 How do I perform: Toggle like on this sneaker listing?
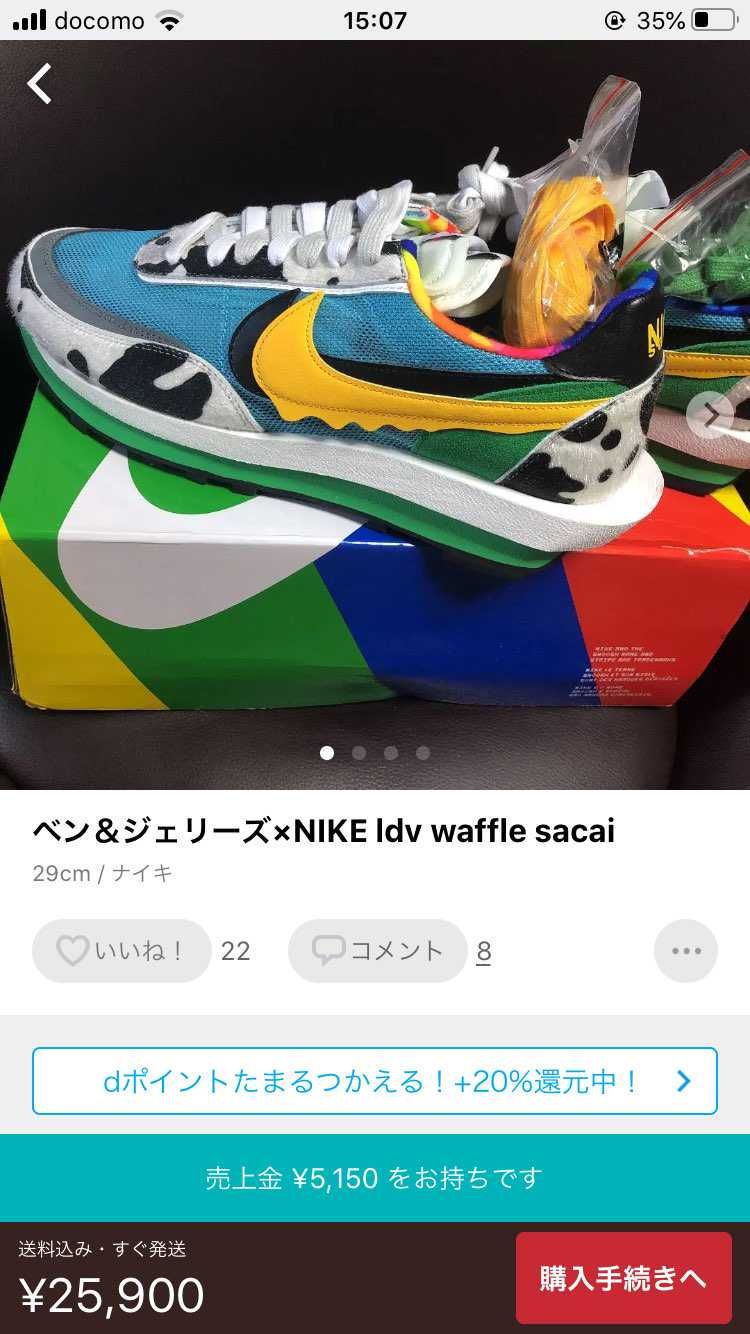(120, 950)
